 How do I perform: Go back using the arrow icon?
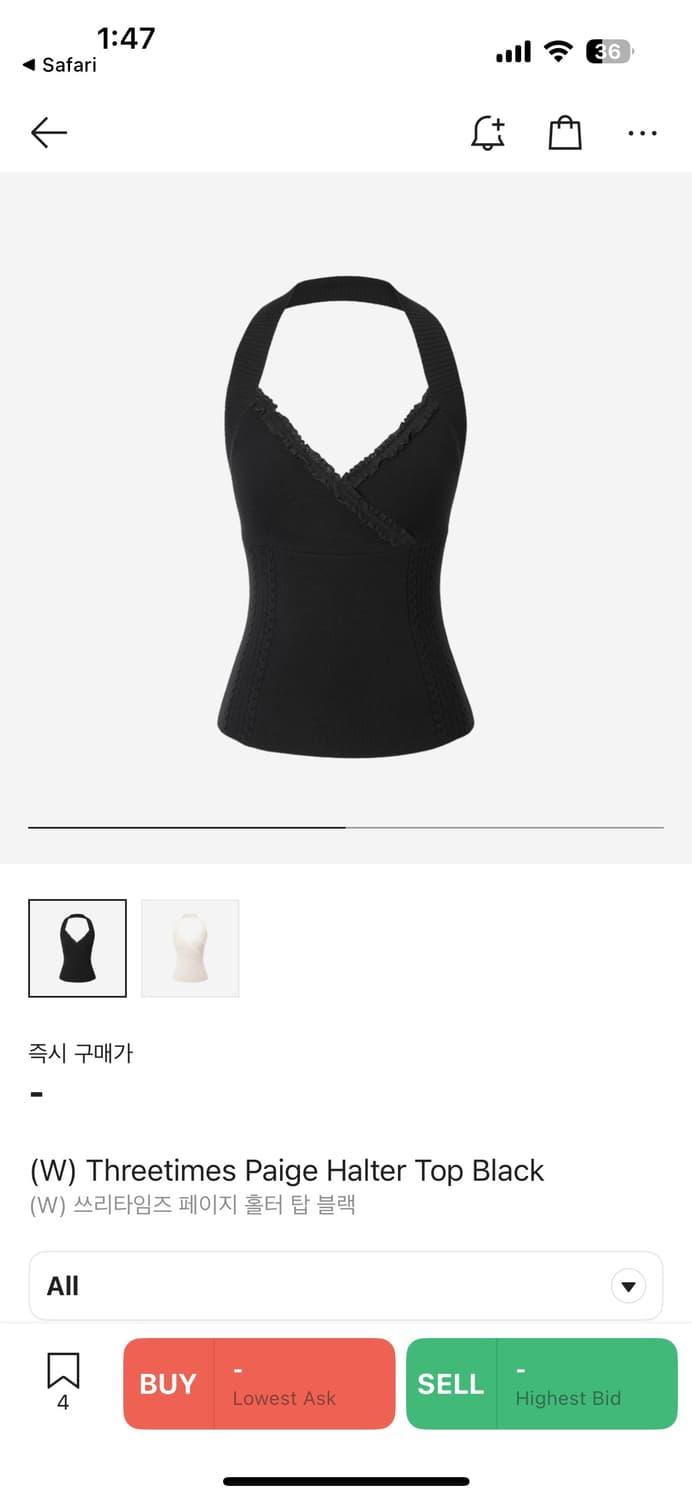(48, 132)
